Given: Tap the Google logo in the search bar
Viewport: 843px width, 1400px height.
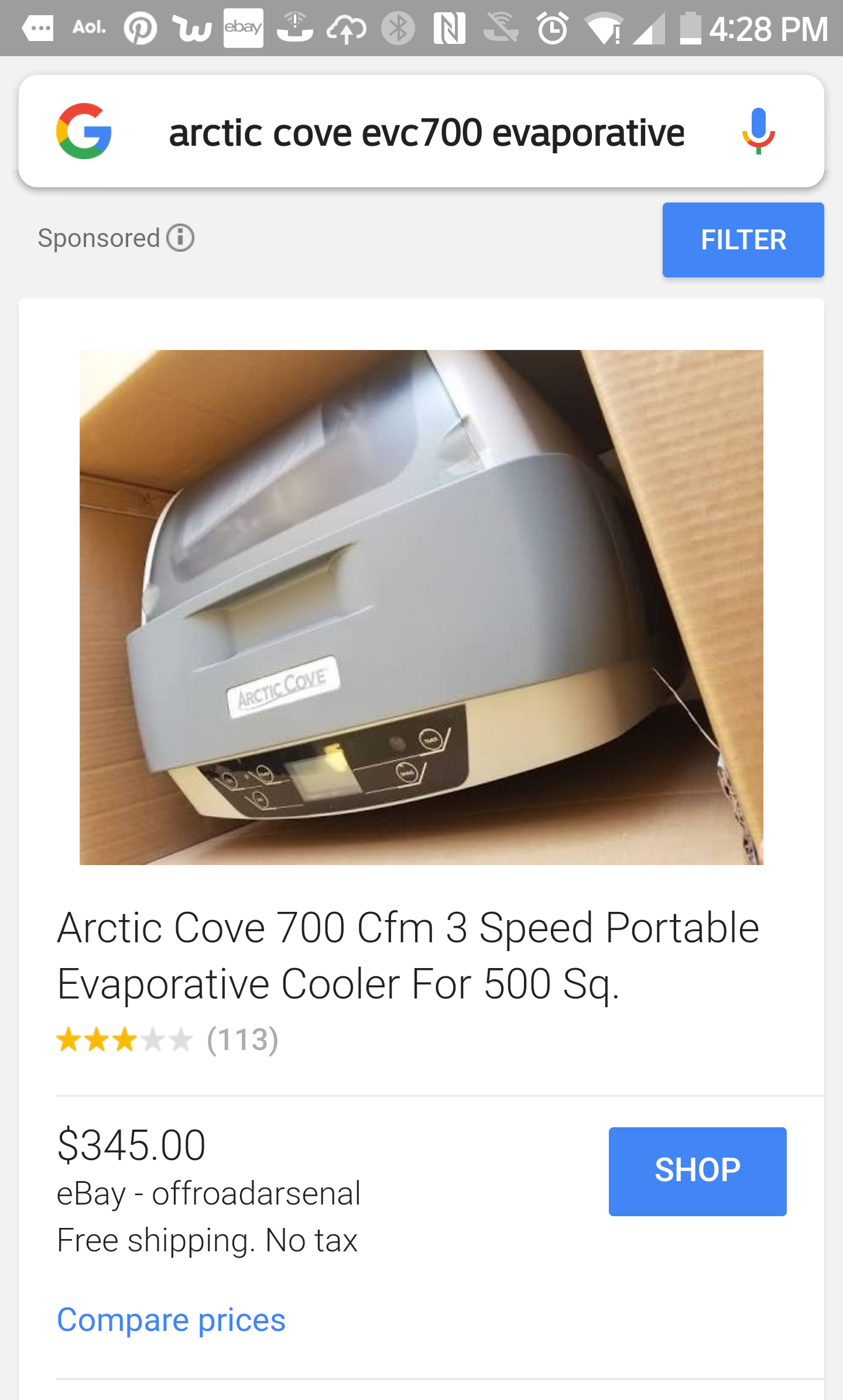Looking at the screenshot, I should point(84,131).
